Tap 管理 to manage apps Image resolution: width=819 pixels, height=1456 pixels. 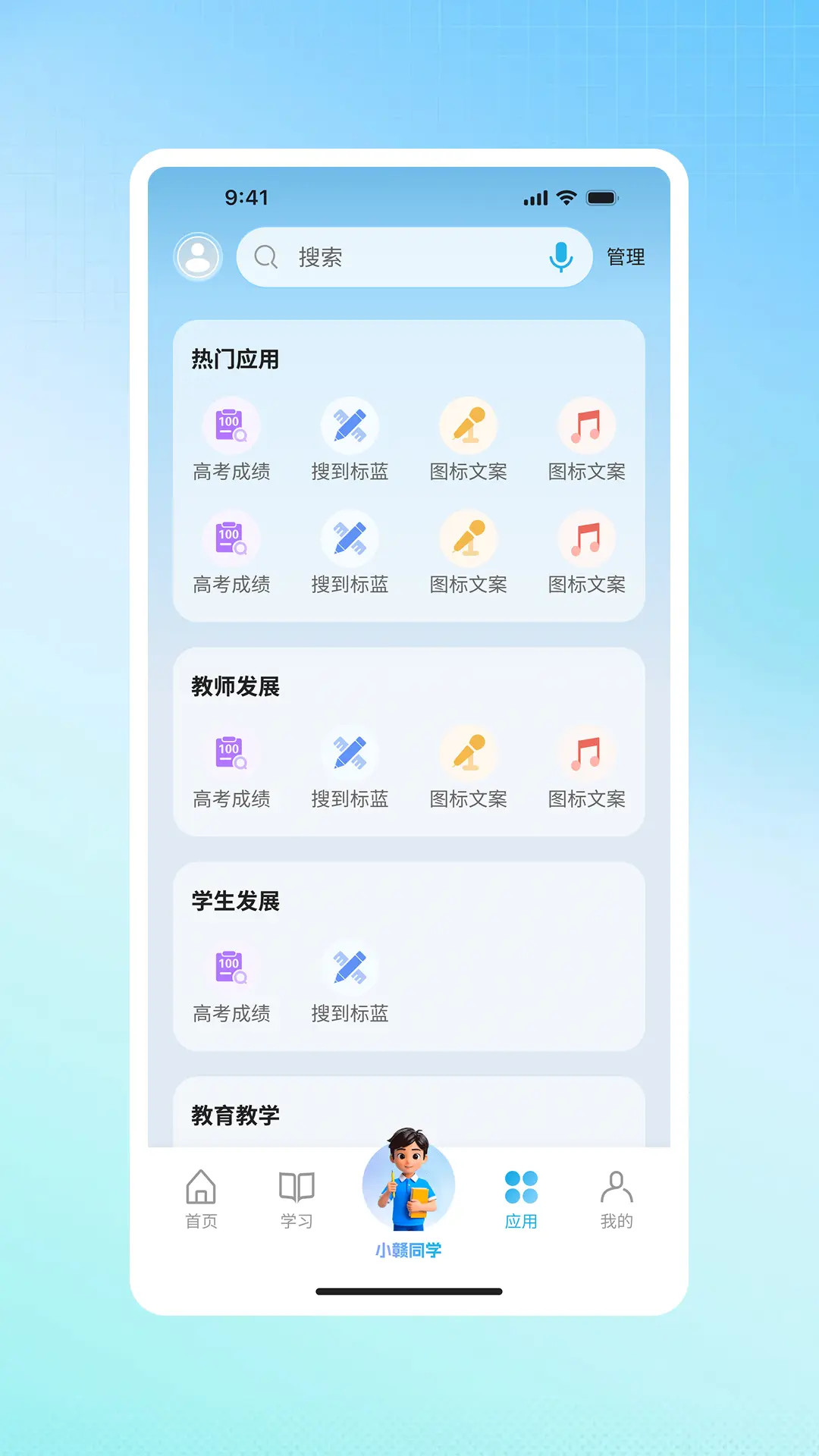pyautogui.click(x=624, y=257)
